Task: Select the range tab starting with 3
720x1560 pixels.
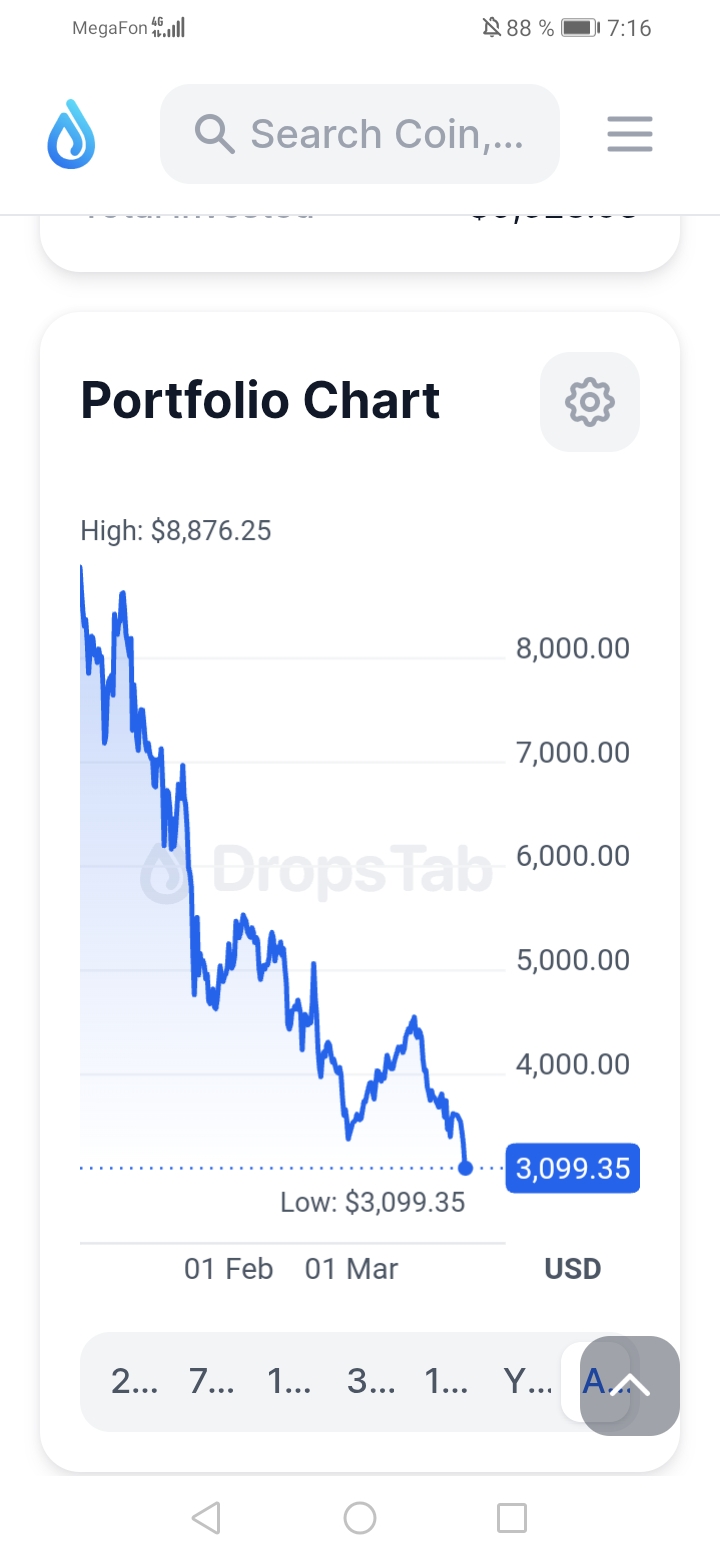Action: pyautogui.click(x=370, y=1382)
